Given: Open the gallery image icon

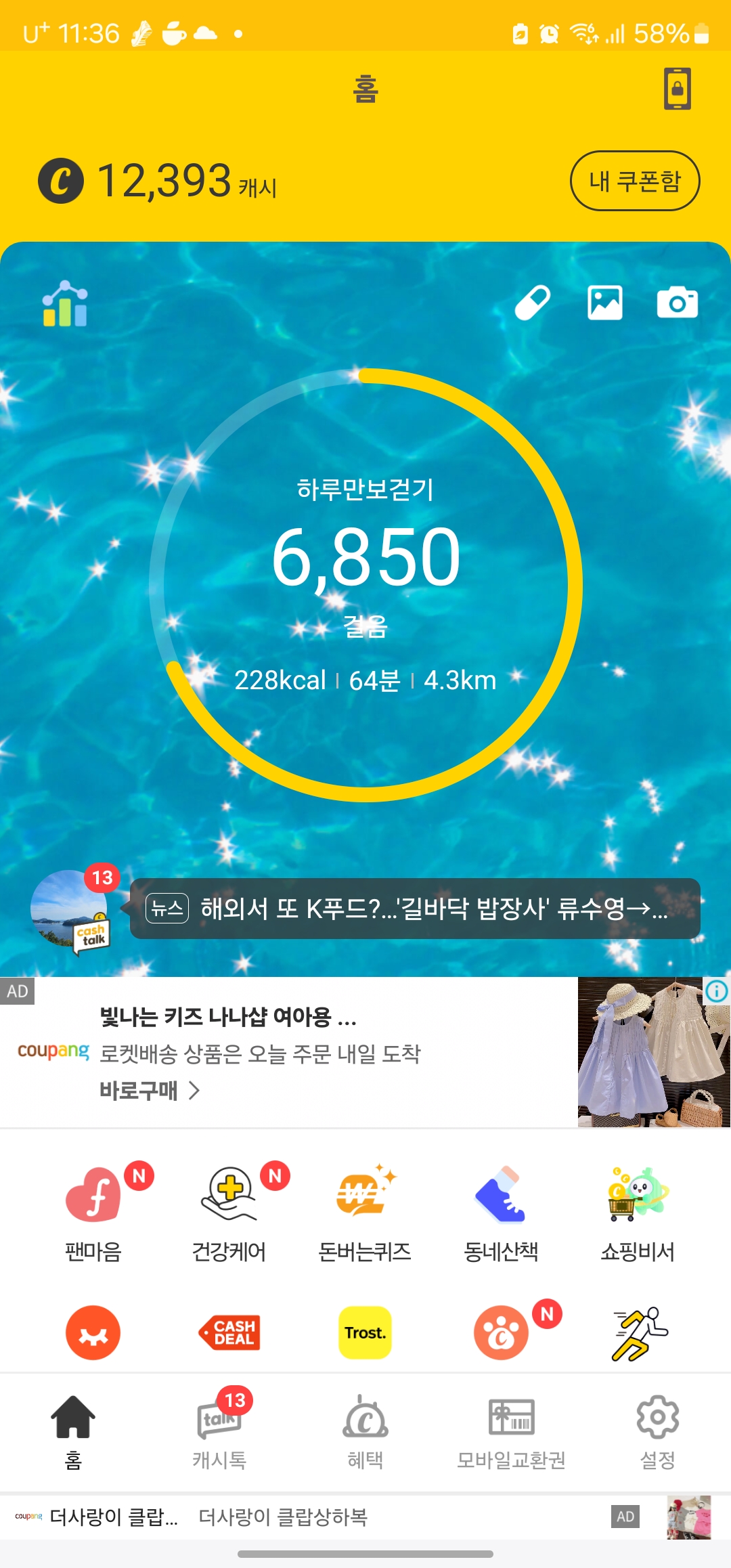Looking at the screenshot, I should point(604,303).
